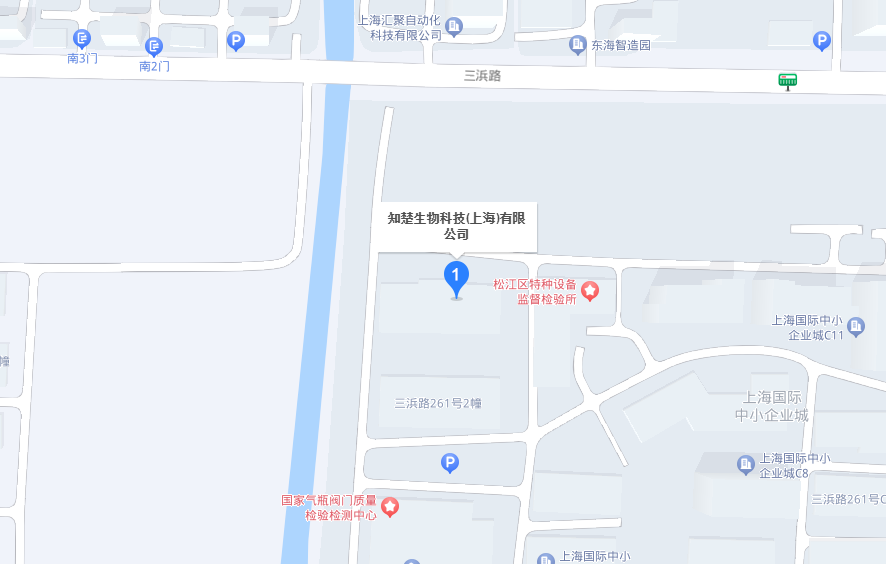
Task: Open the 知楚生物科技(上海)有限公司 callout label
Action: [456, 225]
